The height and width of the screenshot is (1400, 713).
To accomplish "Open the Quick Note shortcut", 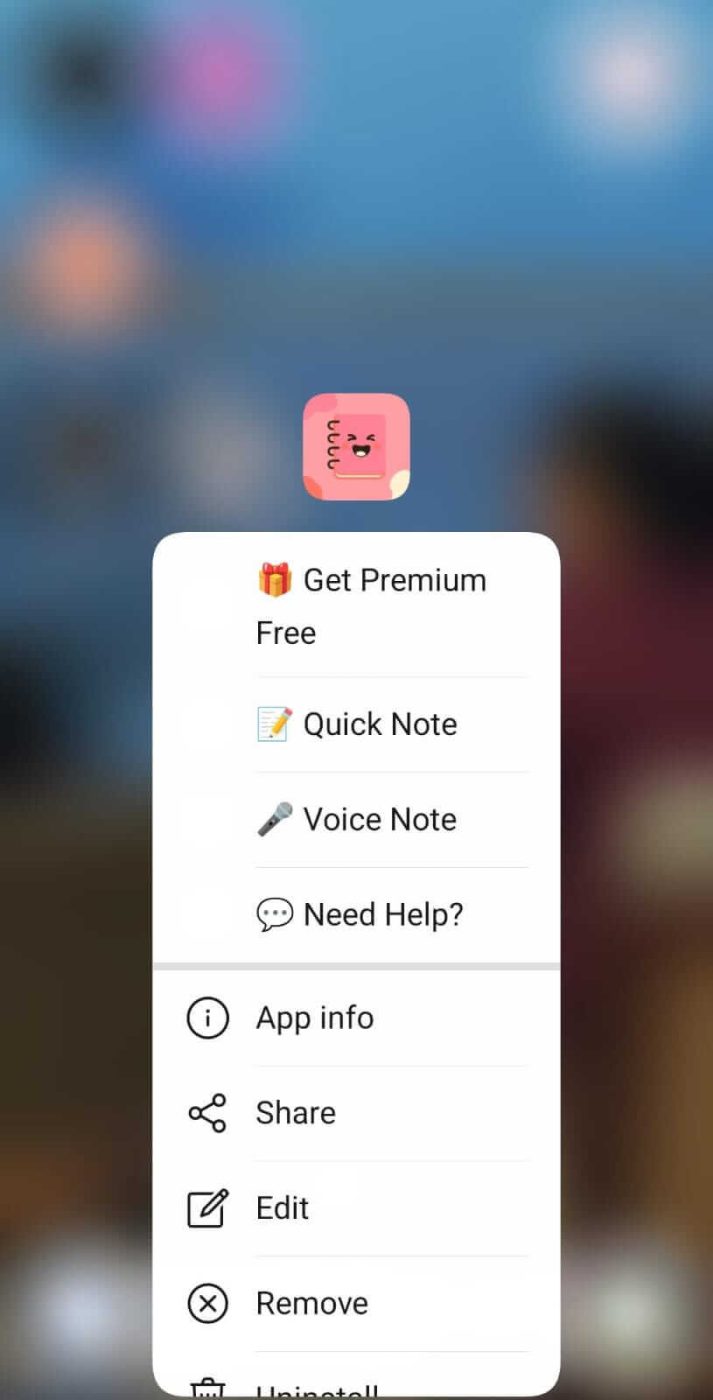I will coord(357,724).
